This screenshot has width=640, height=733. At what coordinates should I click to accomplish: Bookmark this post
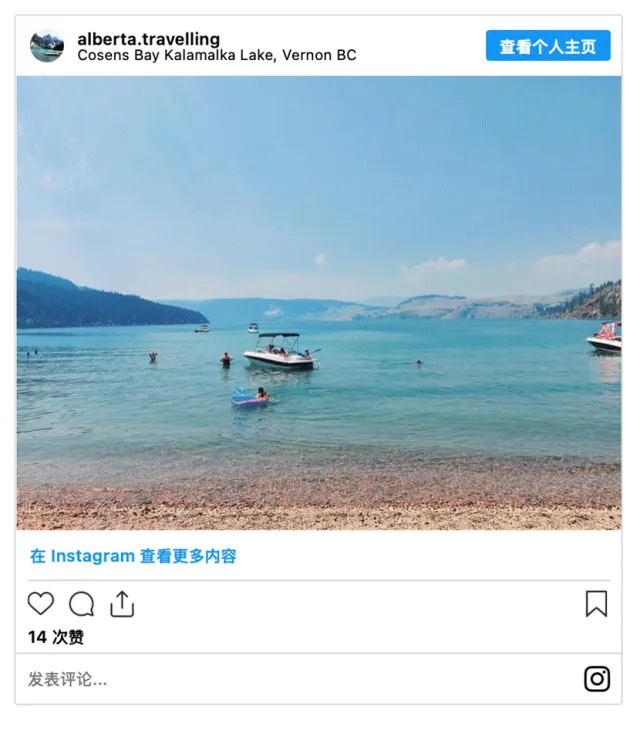pos(596,604)
